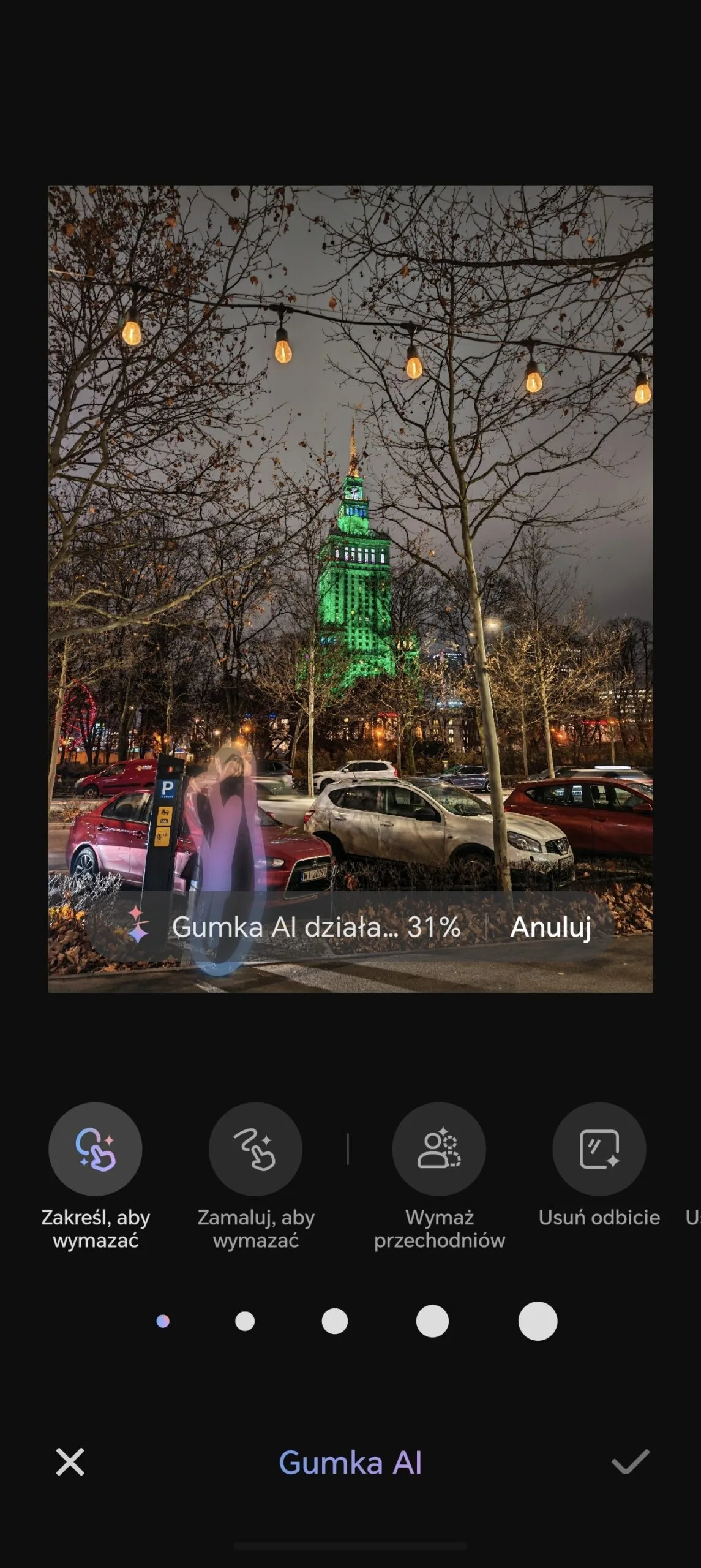Switch to Zamaluj, aby wymazać tool
The width and height of the screenshot is (701, 1568).
point(255,1149)
